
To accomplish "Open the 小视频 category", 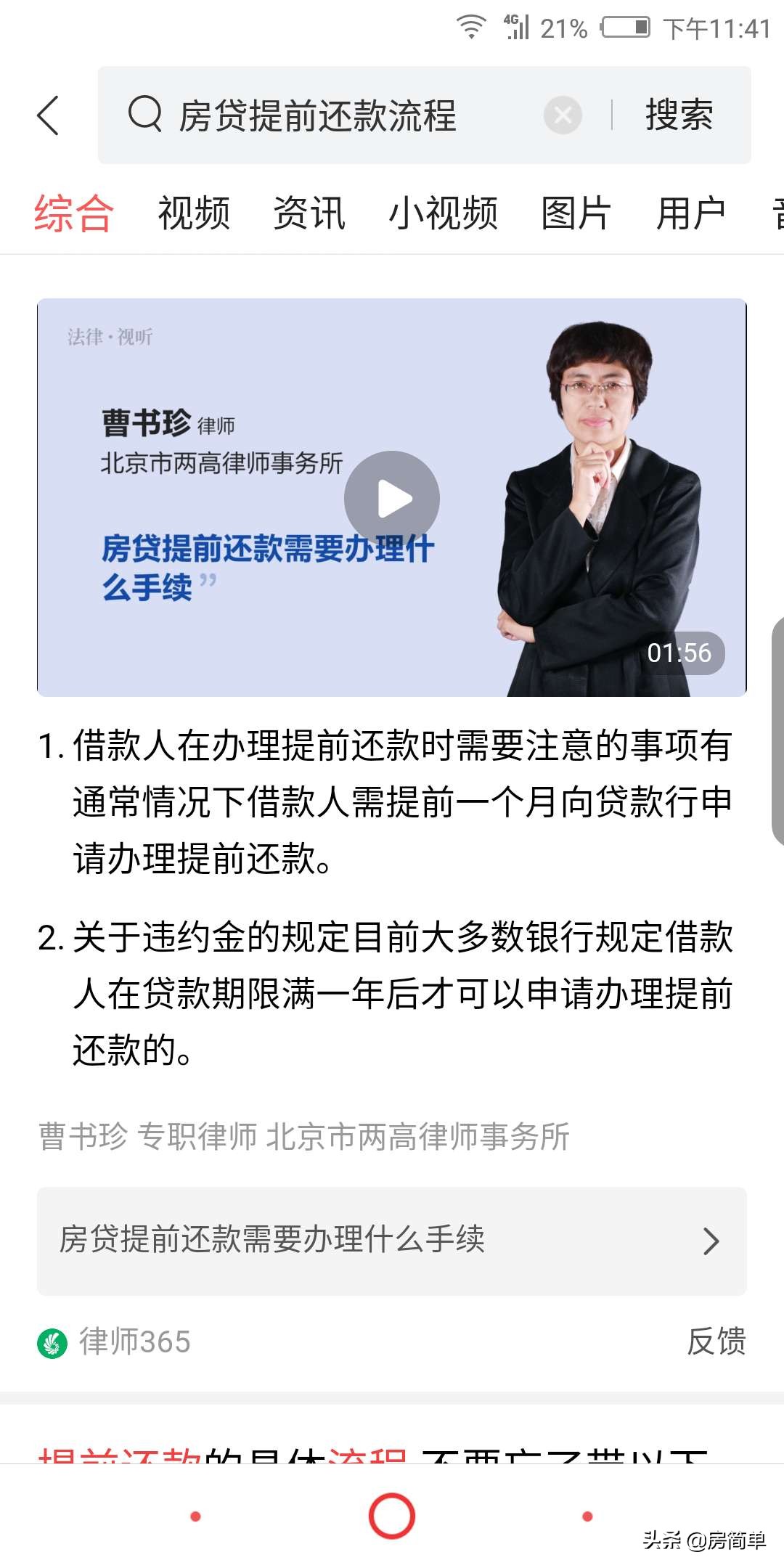I will [444, 214].
